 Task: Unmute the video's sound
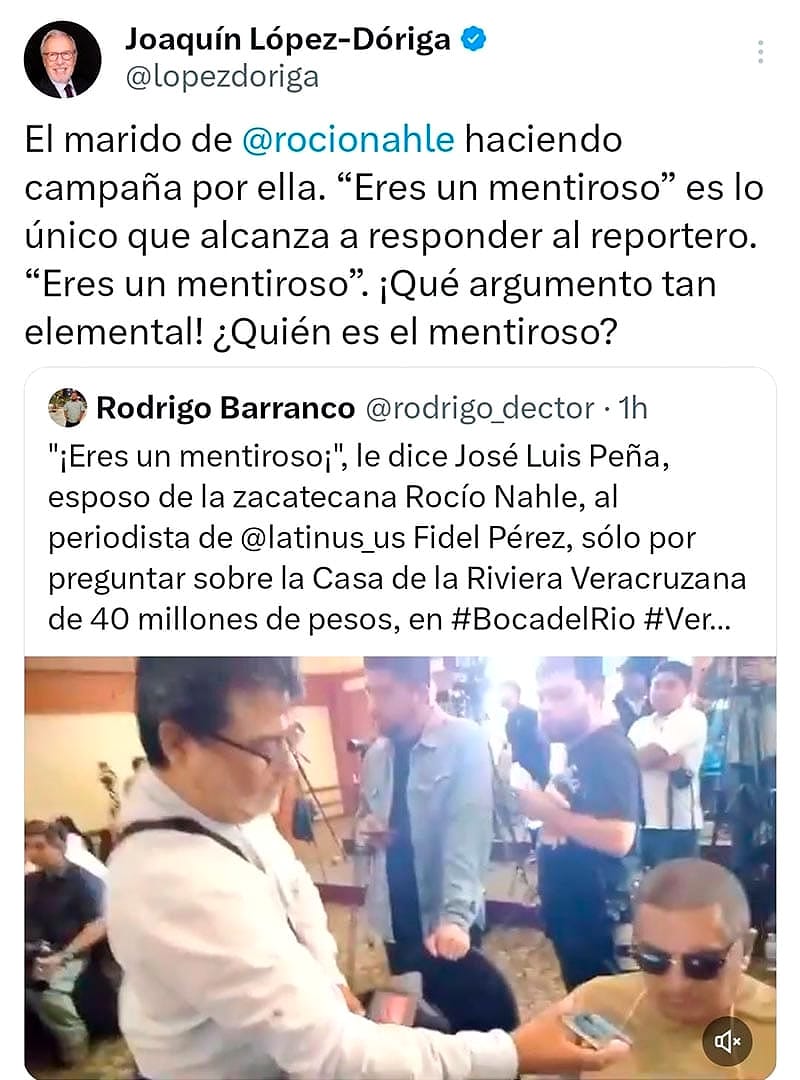click(727, 1041)
